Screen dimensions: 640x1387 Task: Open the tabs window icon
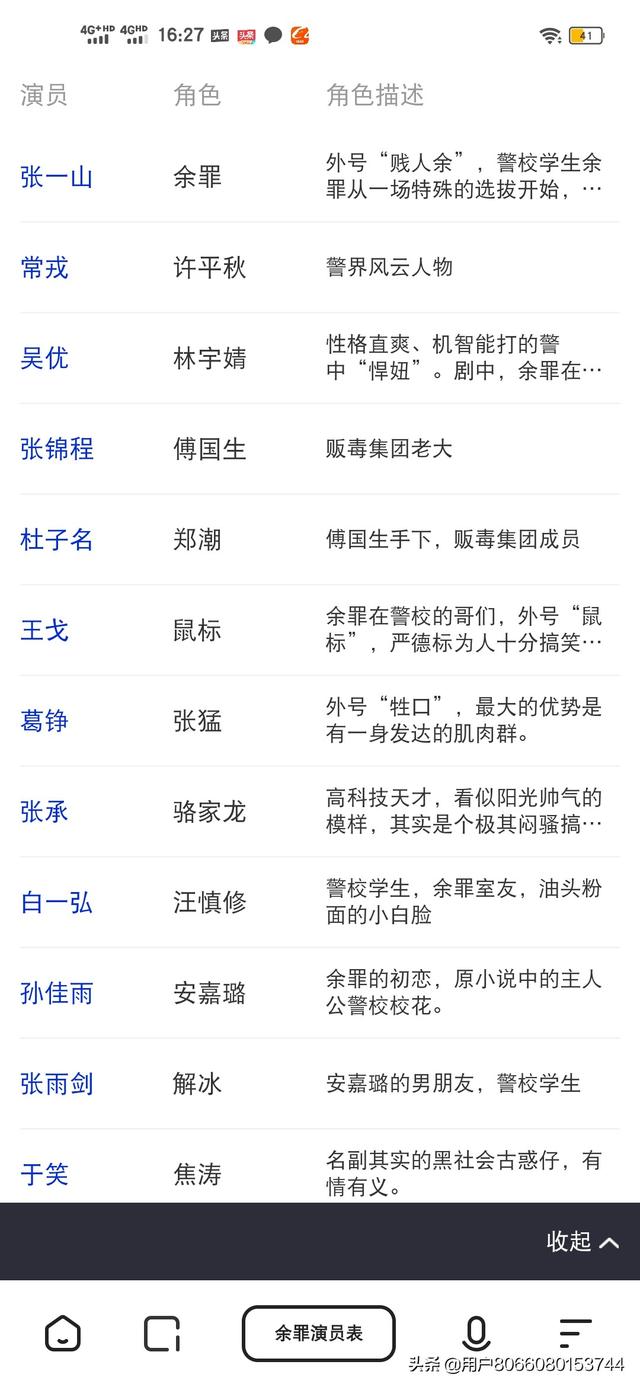[161, 1333]
